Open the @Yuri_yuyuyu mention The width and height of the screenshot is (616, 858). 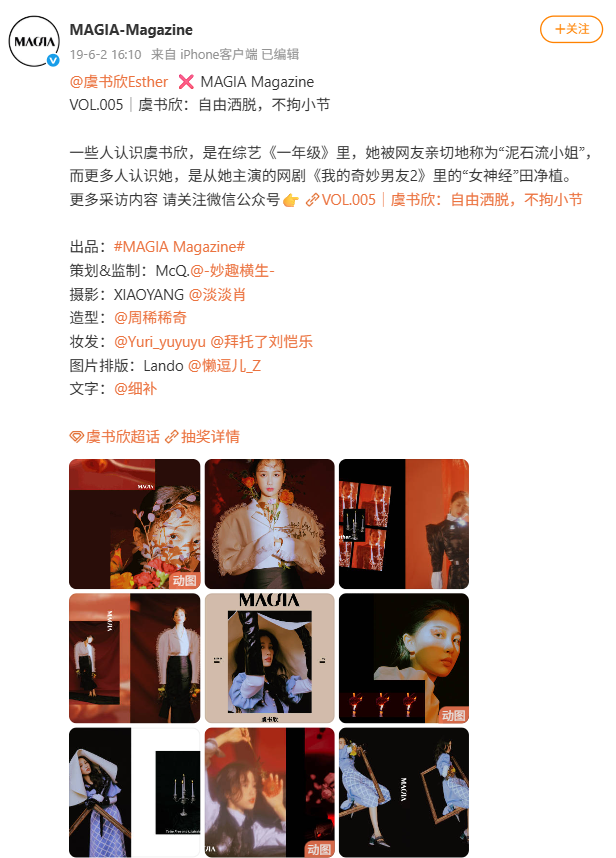click(160, 342)
